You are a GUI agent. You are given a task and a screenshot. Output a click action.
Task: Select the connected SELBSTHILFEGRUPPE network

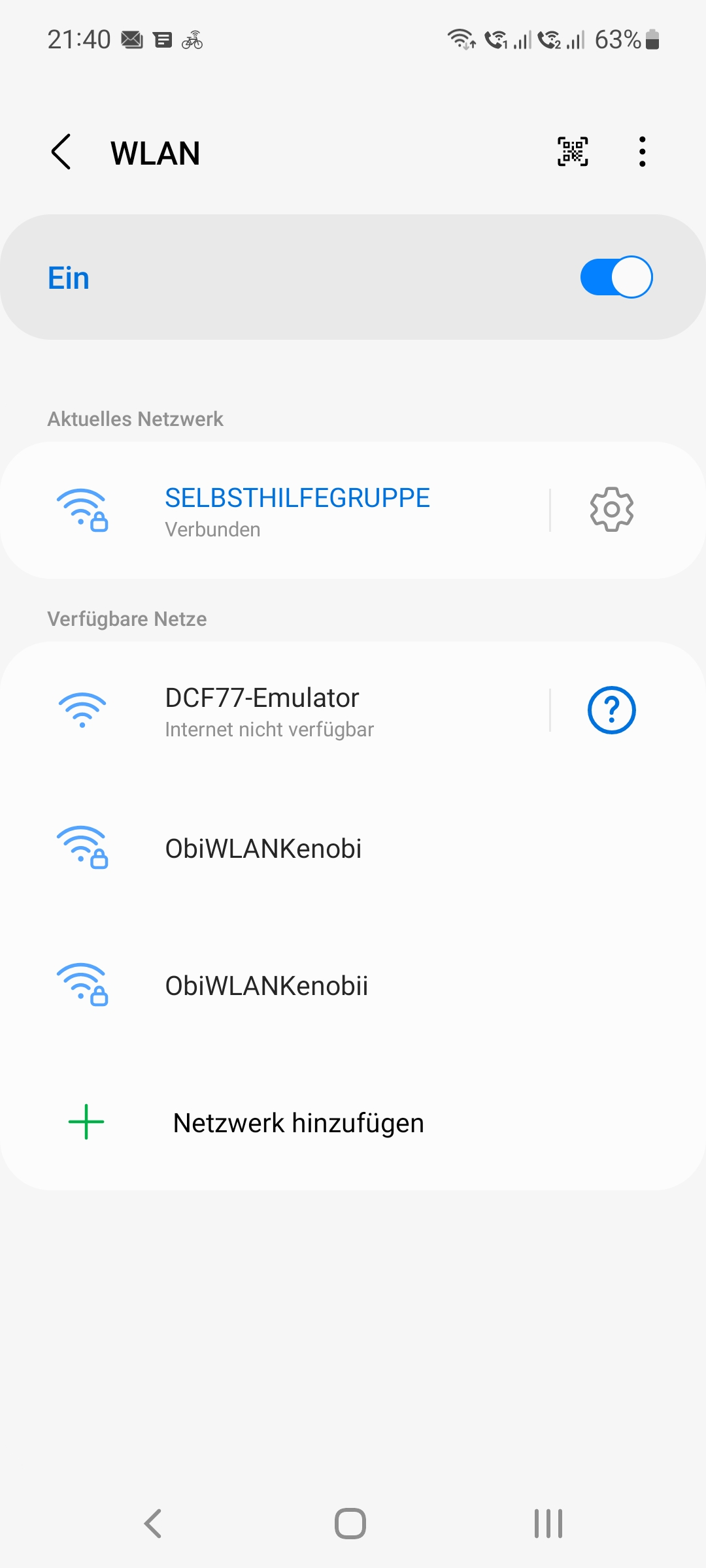click(275, 510)
